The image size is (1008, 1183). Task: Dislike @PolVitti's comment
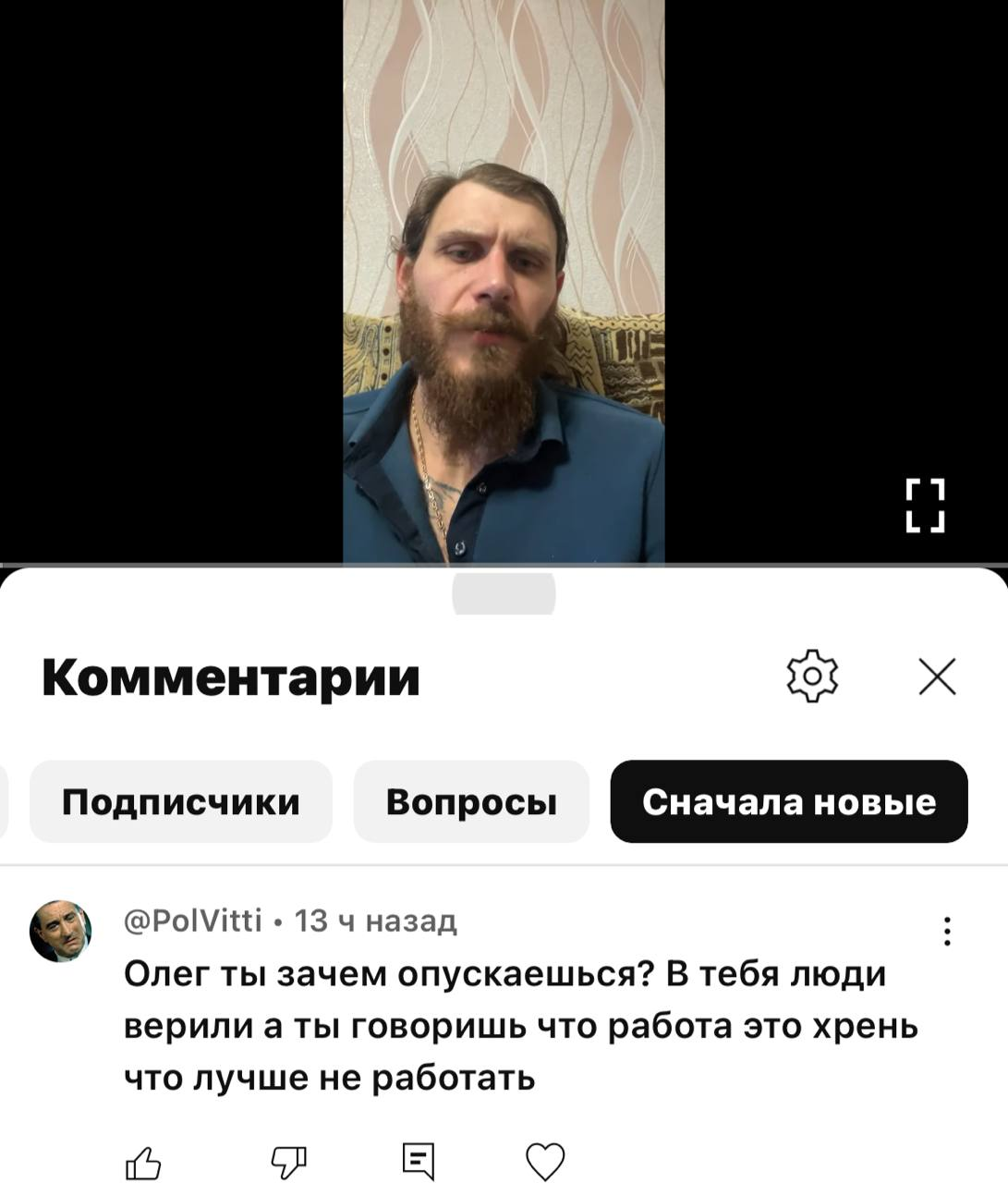coord(288,1162)
